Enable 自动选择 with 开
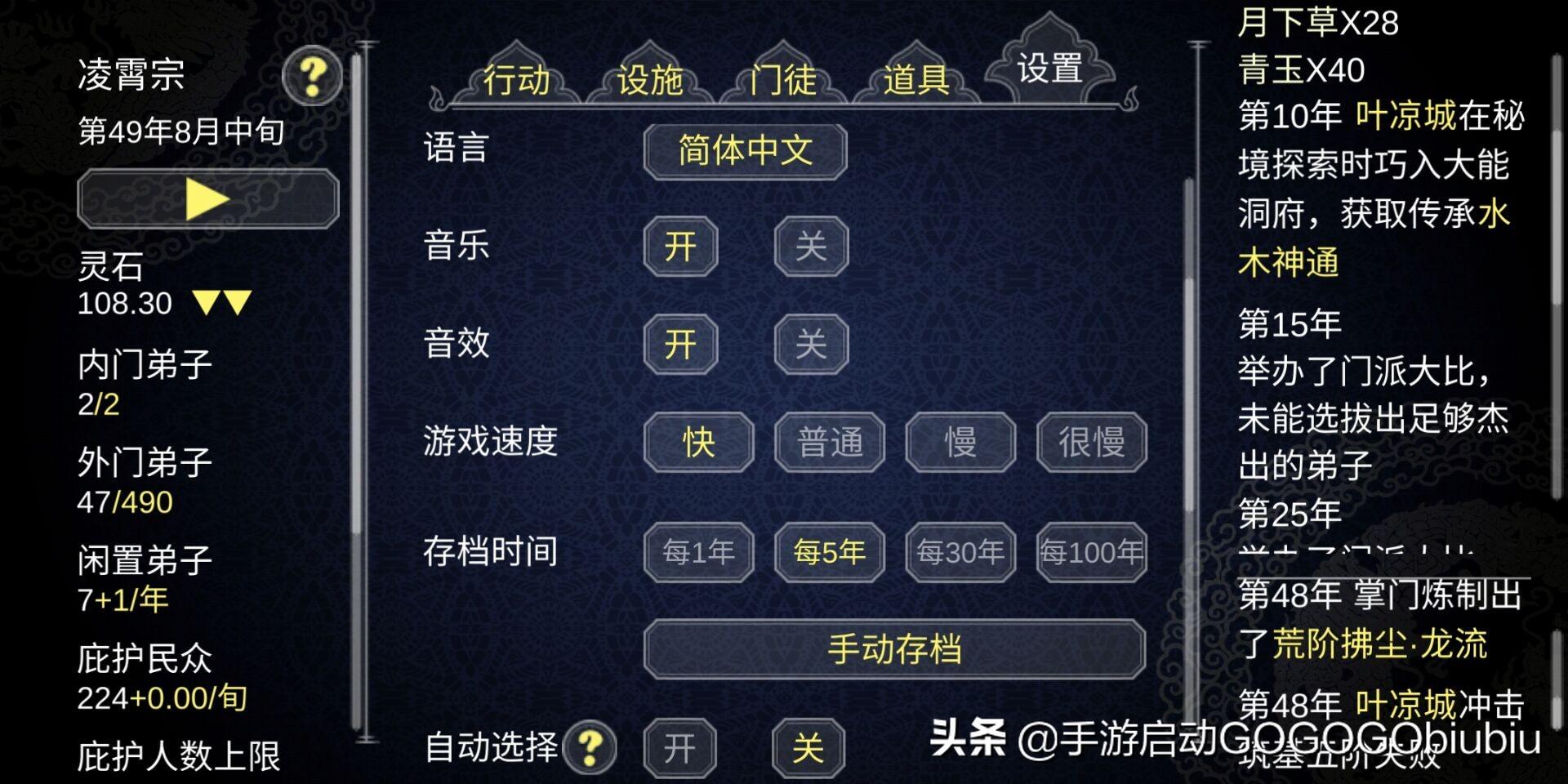The height and width of the screenshot is (784, 1568). click(679, 747)
